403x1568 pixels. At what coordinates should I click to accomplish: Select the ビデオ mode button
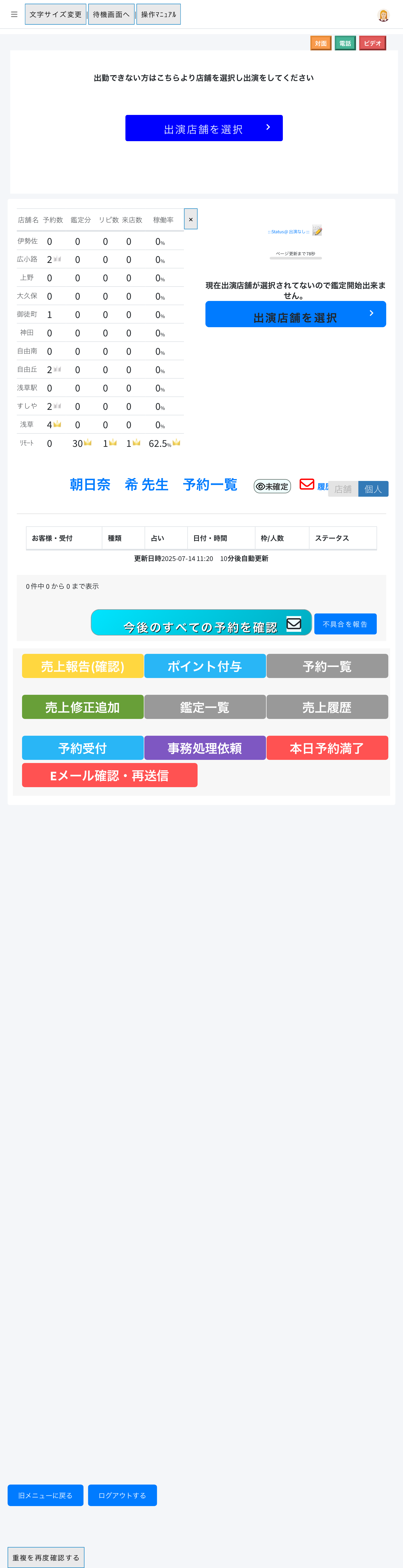click(x=372, y=43)
